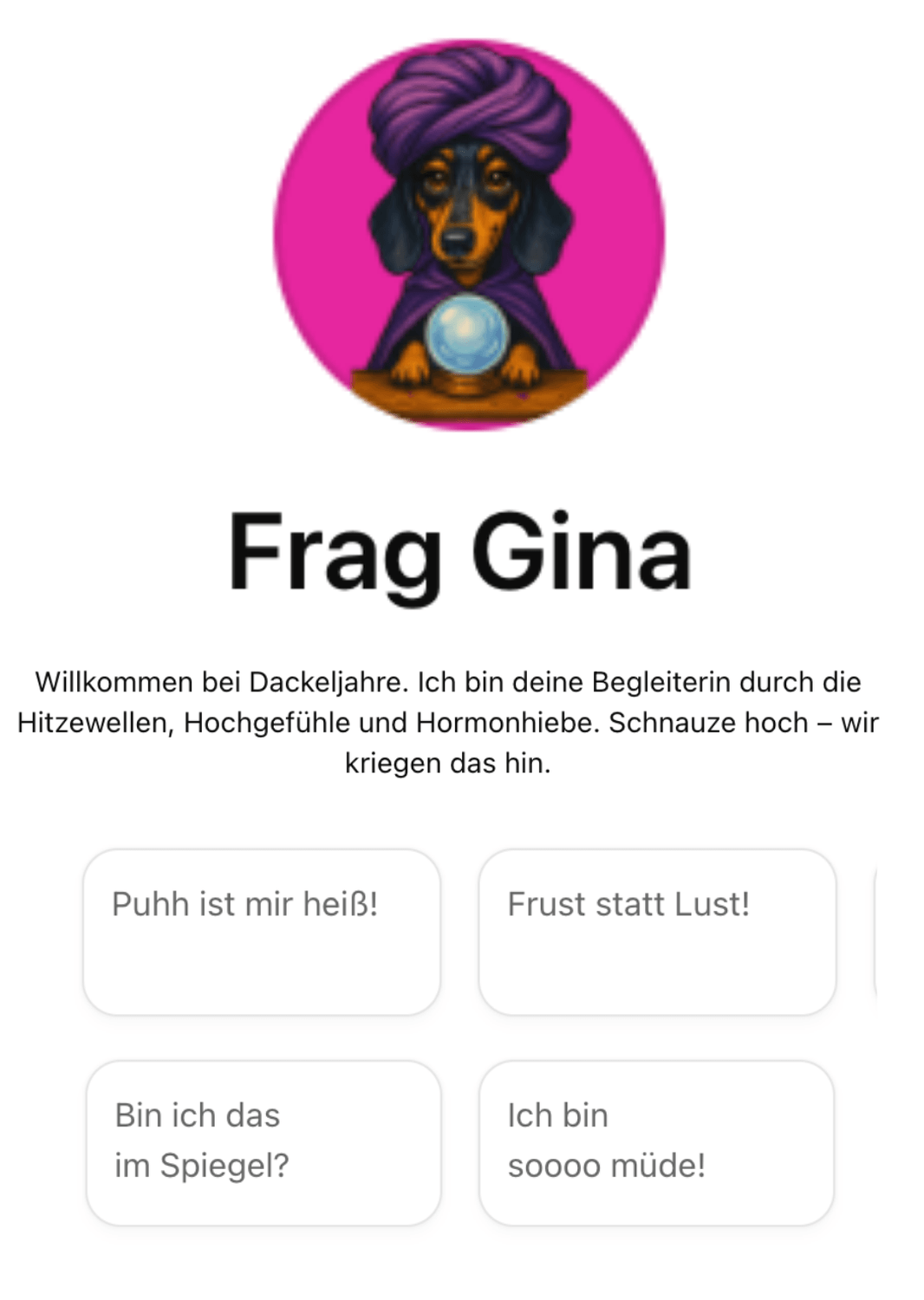Start with 'Ich bin soooo müde!' prompt
Screen dimensions: 924x1300
pyautogui.click(x=656, y=1142)
